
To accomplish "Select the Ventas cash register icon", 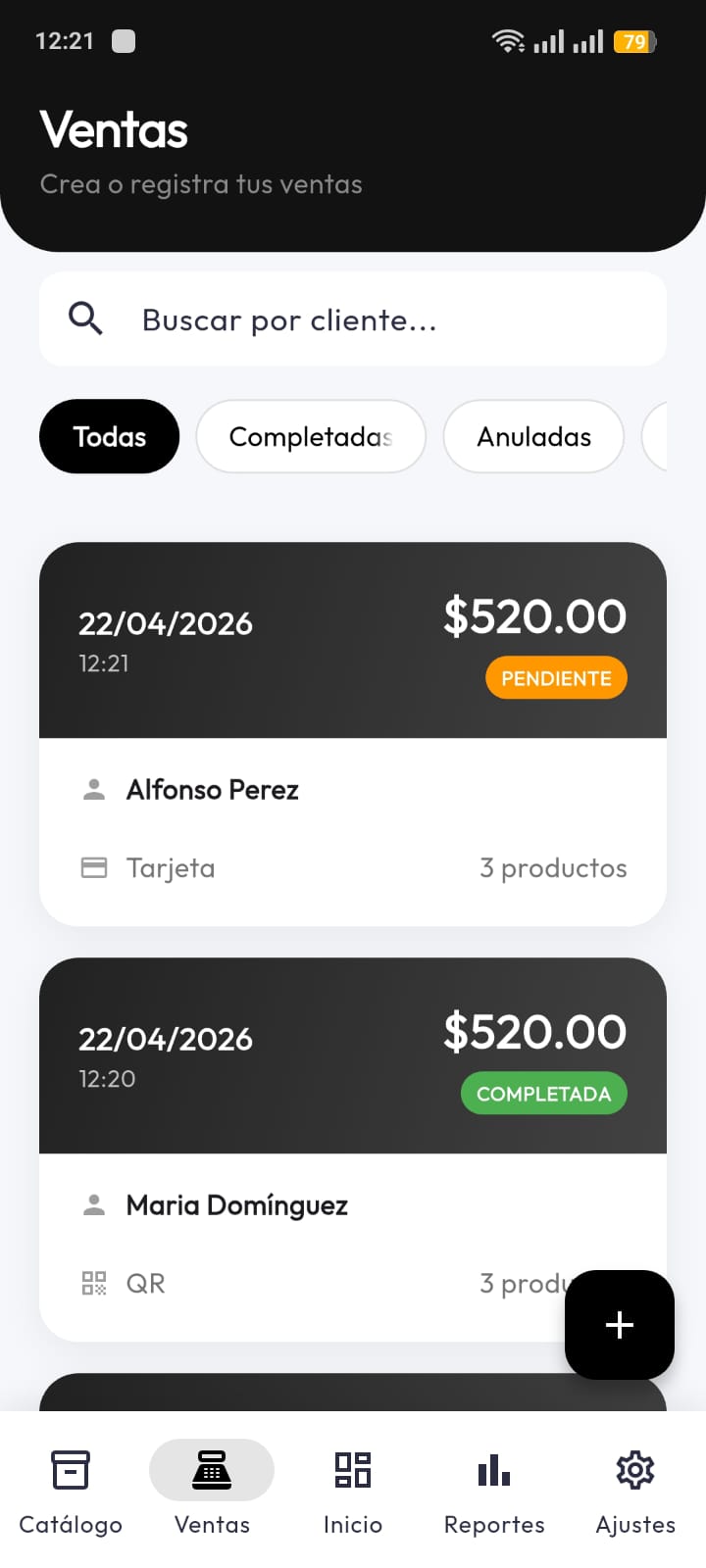I will 212,1470.
